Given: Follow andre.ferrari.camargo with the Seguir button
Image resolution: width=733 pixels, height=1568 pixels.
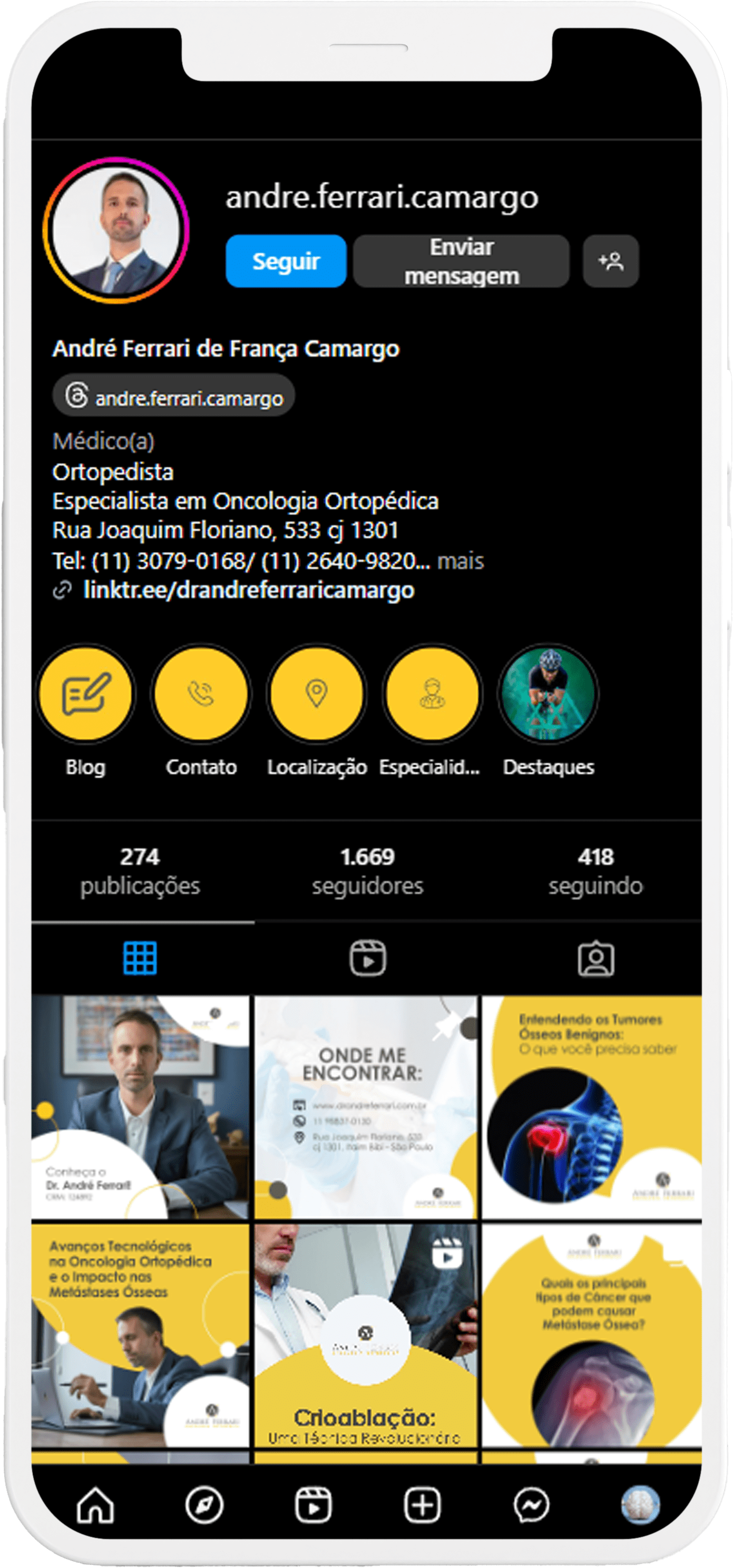Looking at the screenshot, I should point(286,261).
